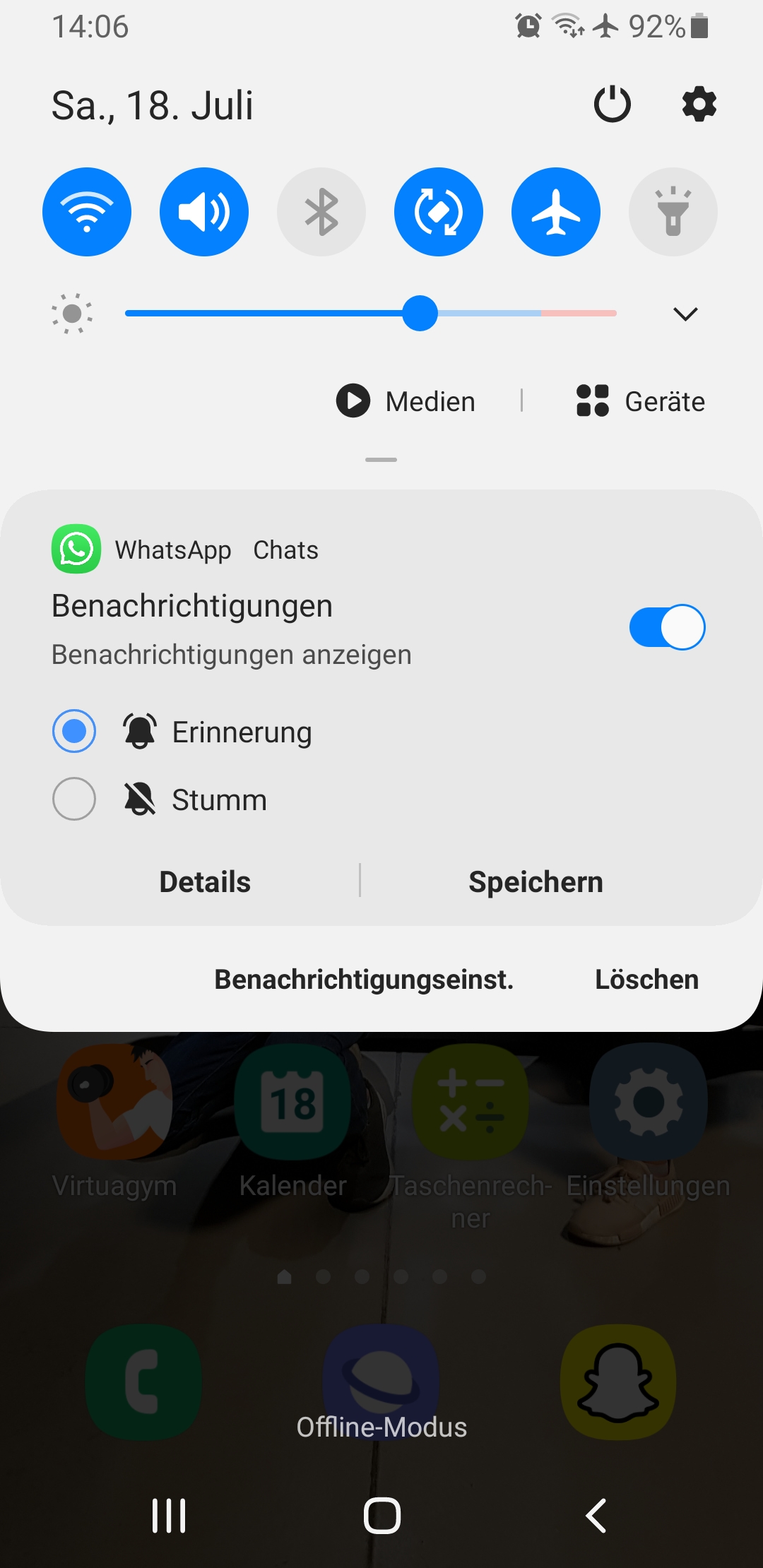This screenshot has height=1568, width=763.
Task: Open Details for WhatsApp notifications
Action: tap(205, 881)
